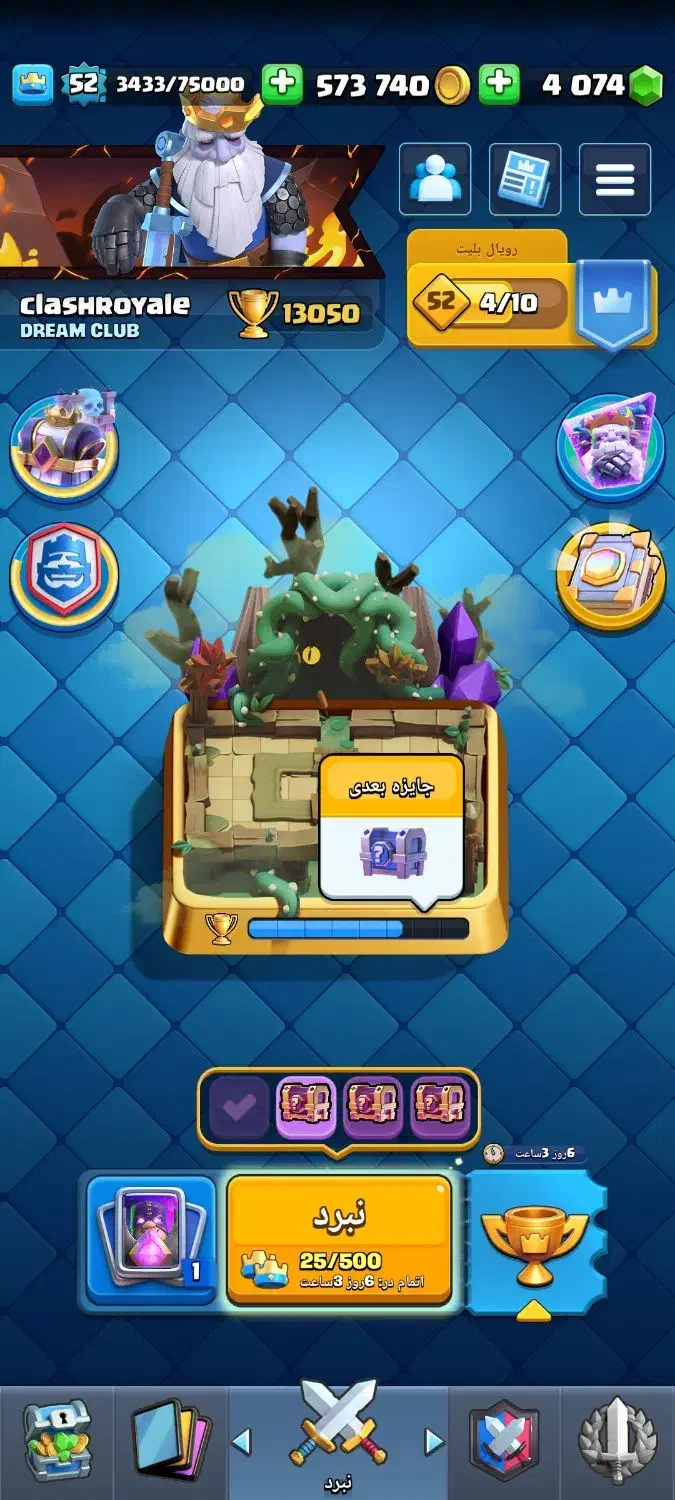
Task: Open the grey sword events tab
Action: click(x=618, y=1440)
